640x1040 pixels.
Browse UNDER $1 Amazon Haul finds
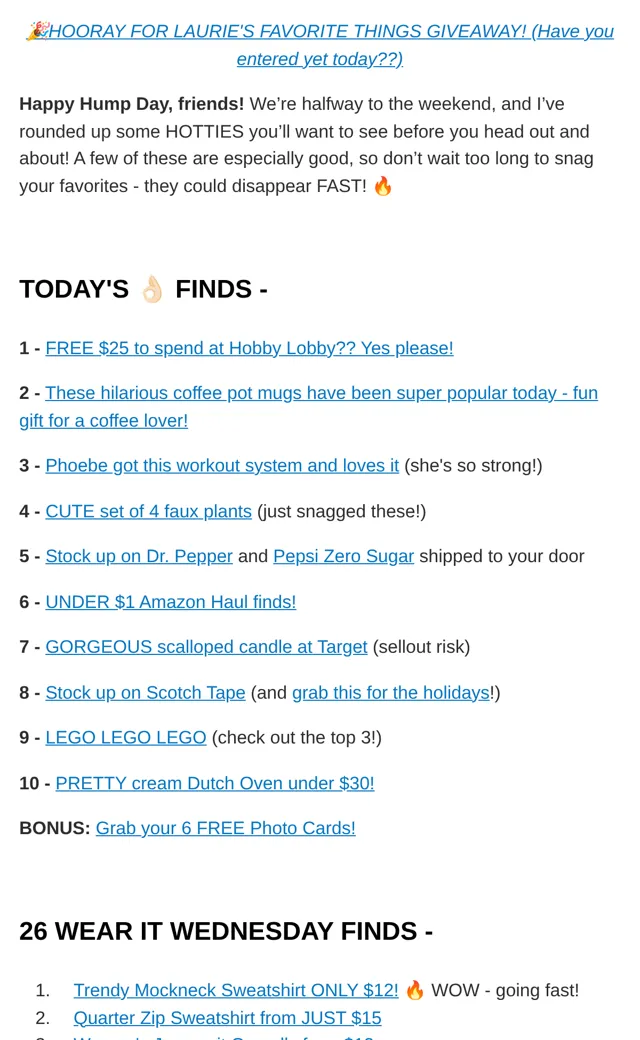pyautogui.click(x=170, y=602)
